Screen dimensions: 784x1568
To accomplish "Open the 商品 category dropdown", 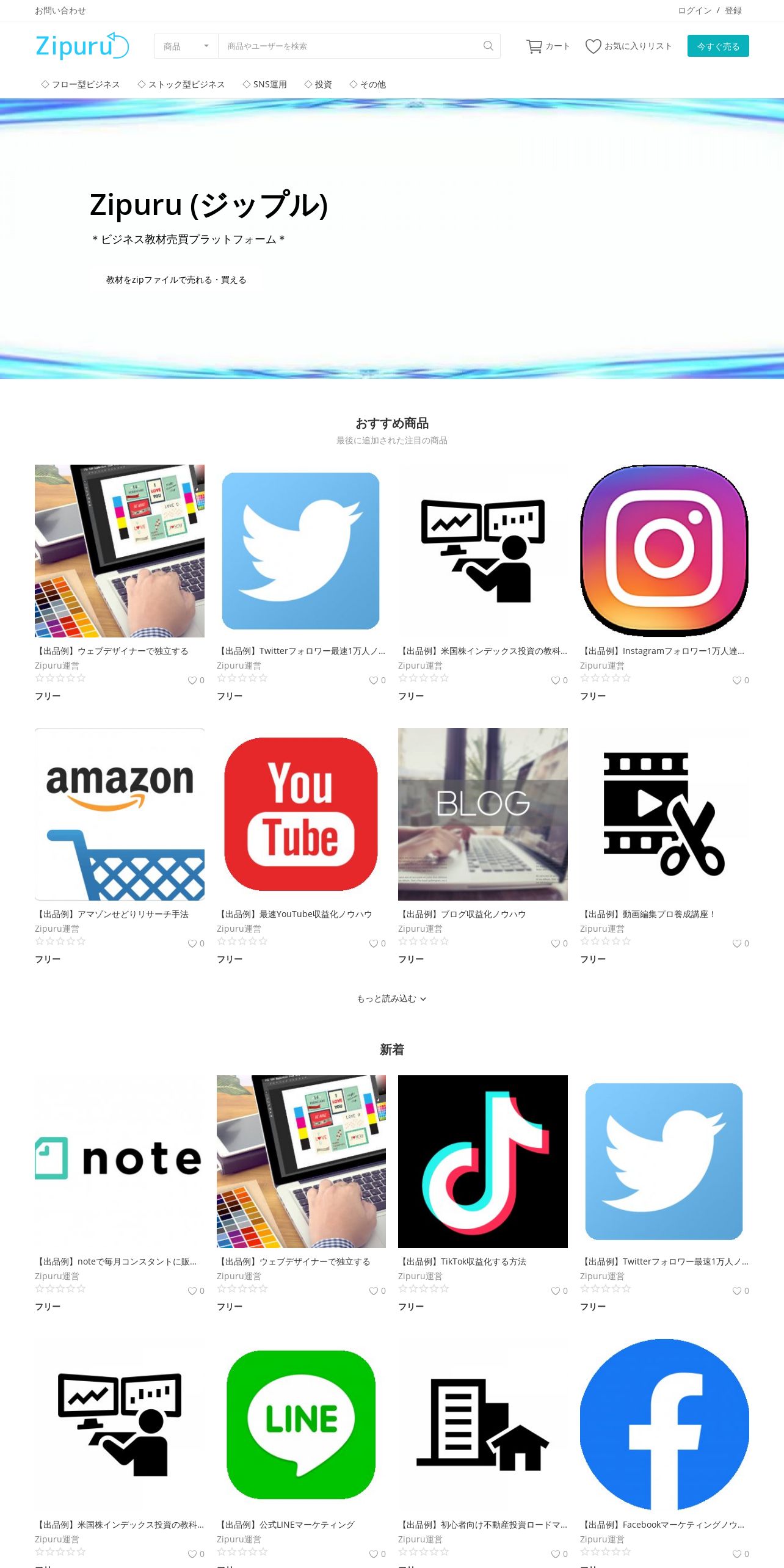I will click(186, 46).
